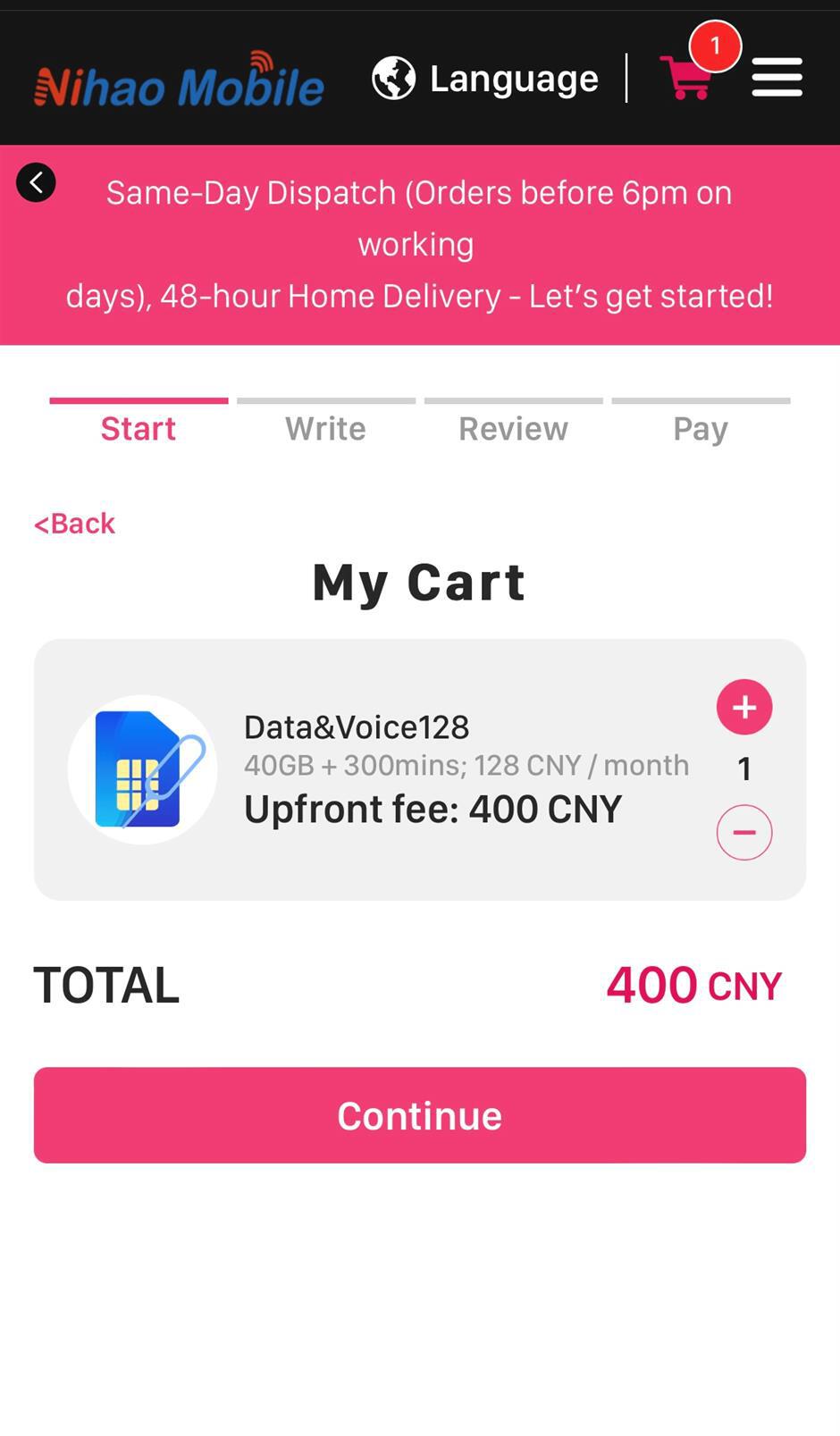Increase Data&Voice128 quantity
Viewport: 840px width, 1436px height.
743,708
